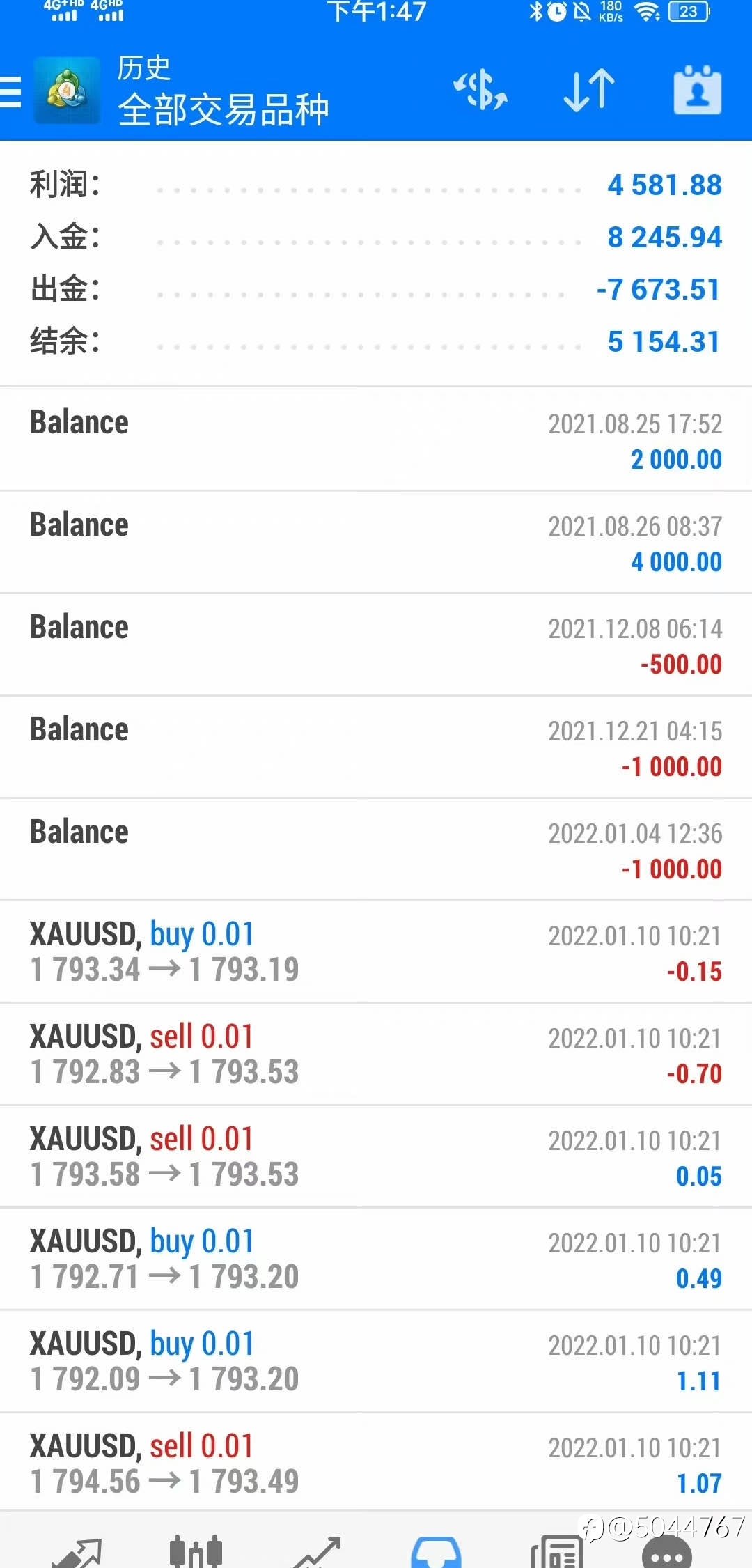Image resolution: width=752 pixels, height=1568 pixels.
Task: Open the symbol filter dollar icon
Action: point(480,91)
